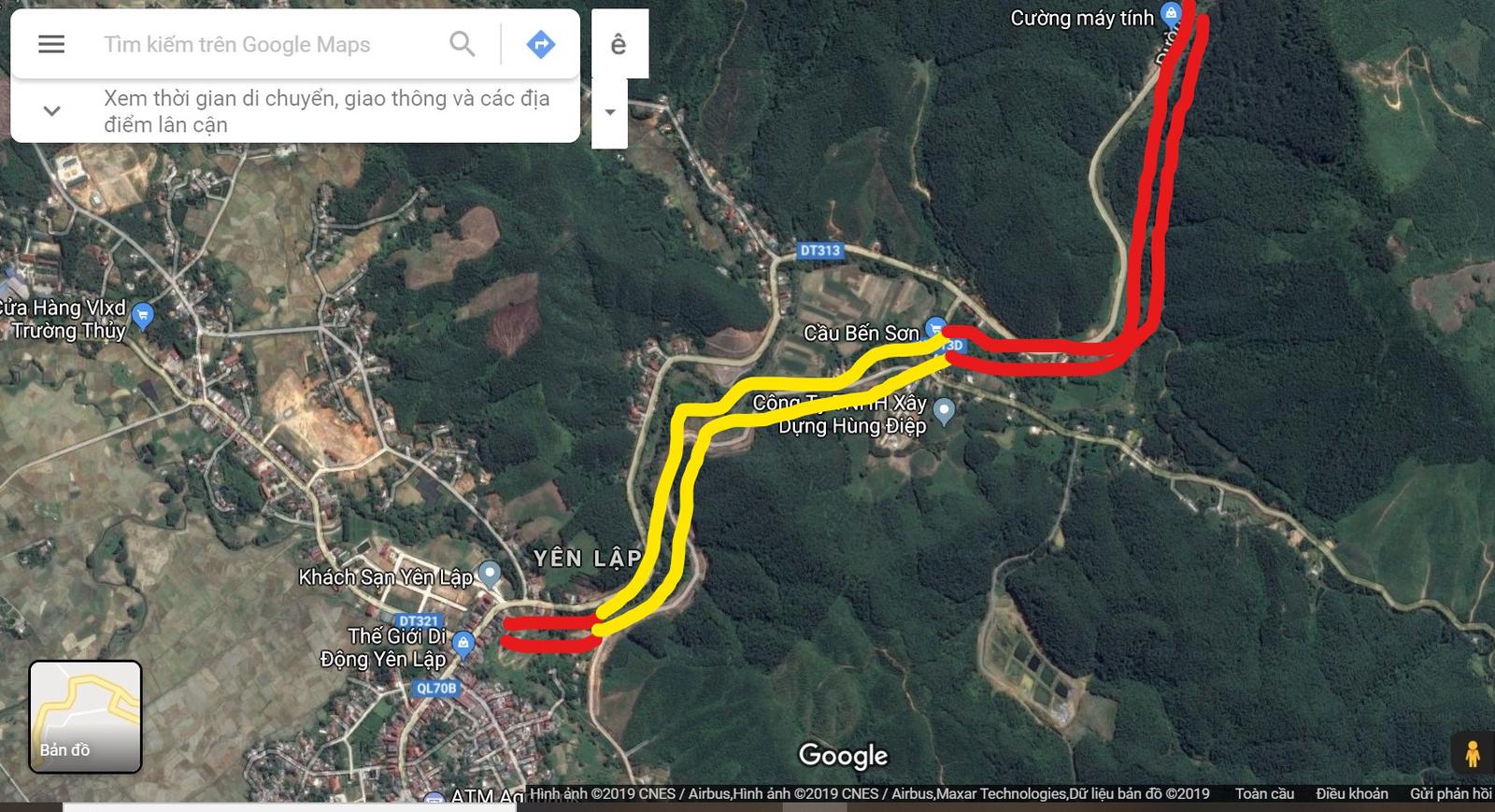Open the Thế Giới Di Động Yên Lập pin
Screen dimensions: 1495x812
coord(463,643)
